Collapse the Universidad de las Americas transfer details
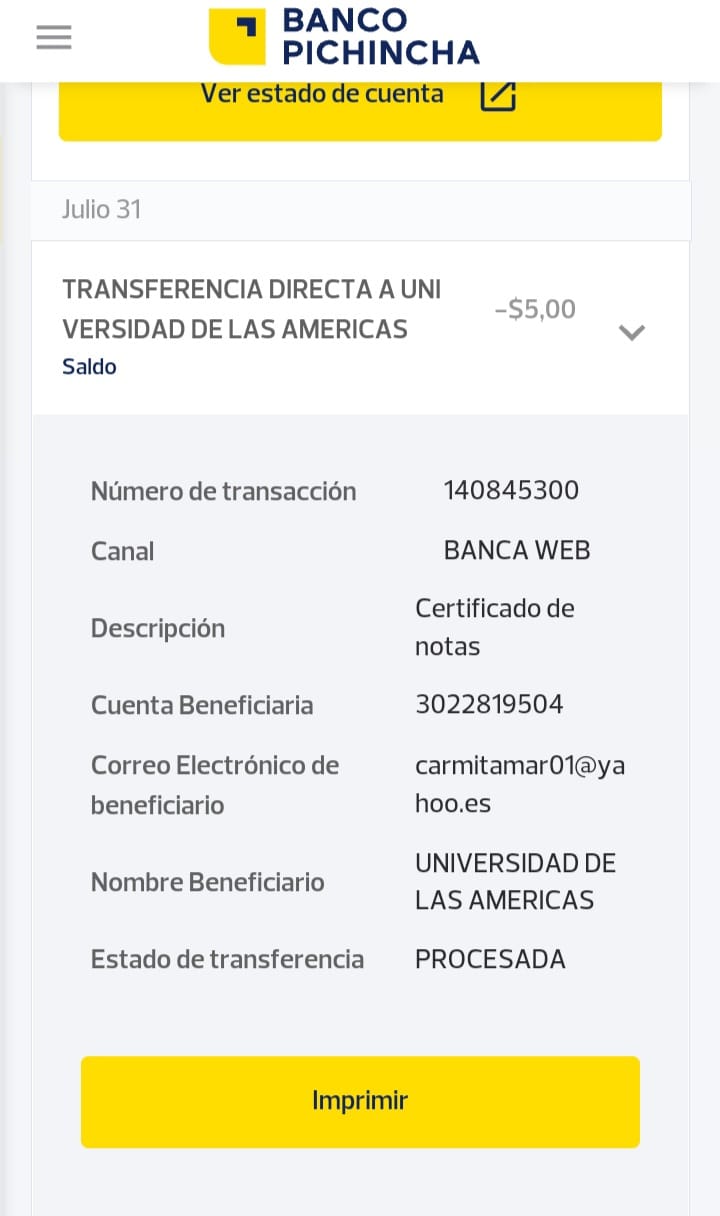 point(631,332)
